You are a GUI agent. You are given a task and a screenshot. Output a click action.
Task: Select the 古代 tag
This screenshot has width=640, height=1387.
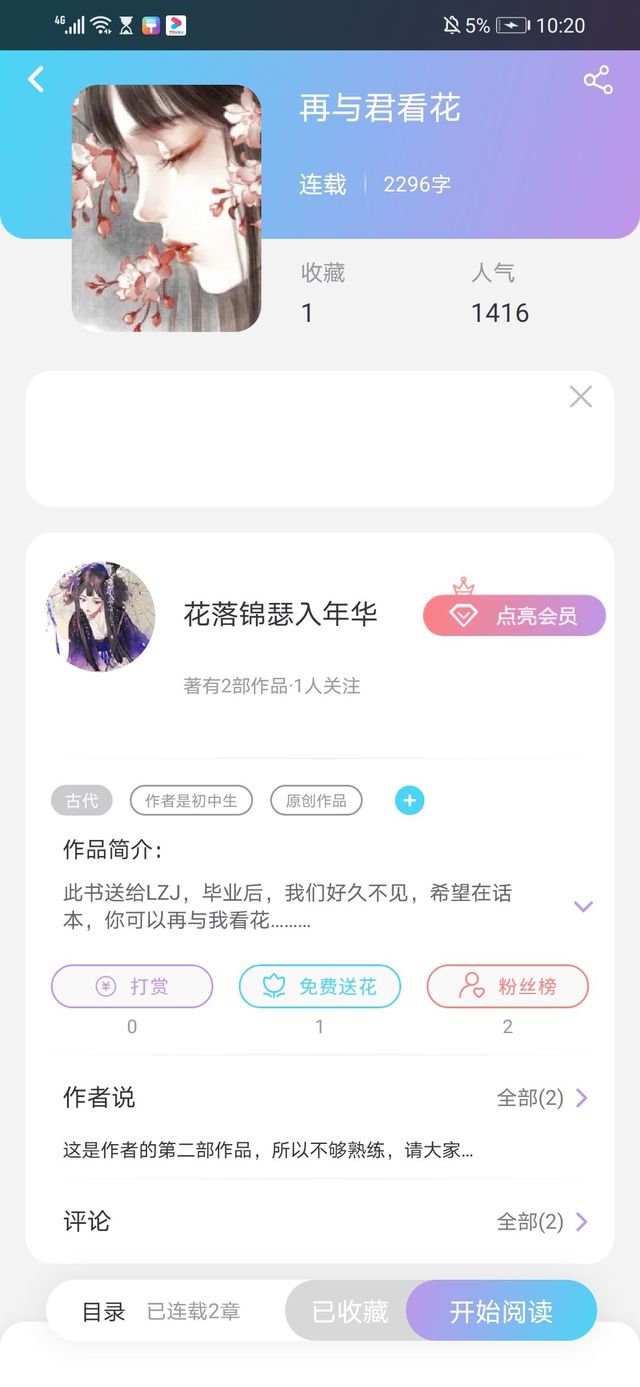(x=82, y=800)
